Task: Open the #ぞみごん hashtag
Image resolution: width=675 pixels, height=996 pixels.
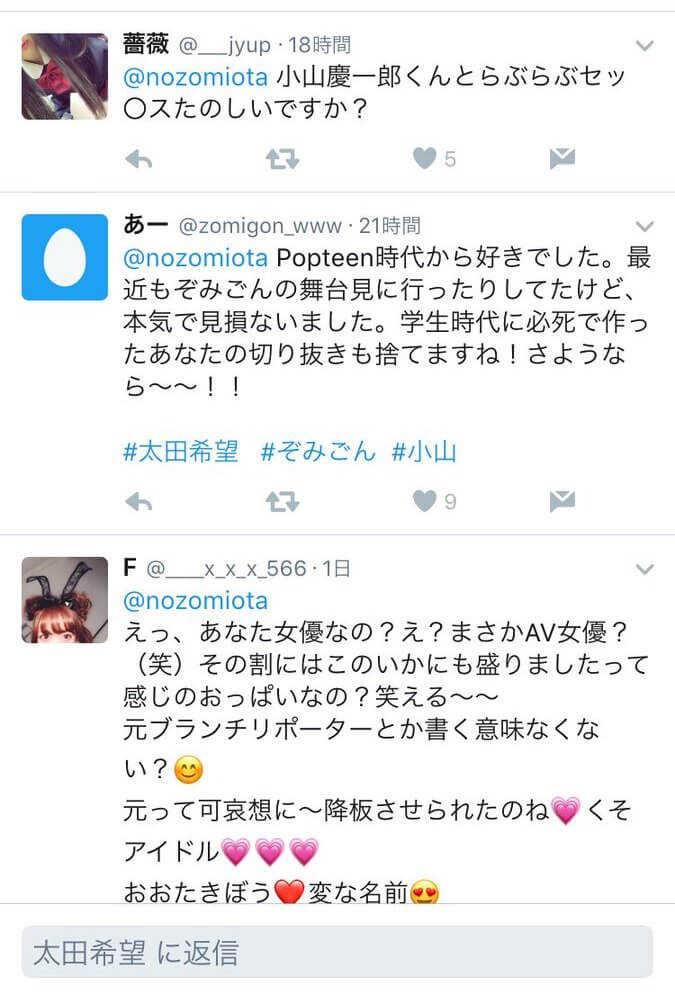Action: coord(318,451)
